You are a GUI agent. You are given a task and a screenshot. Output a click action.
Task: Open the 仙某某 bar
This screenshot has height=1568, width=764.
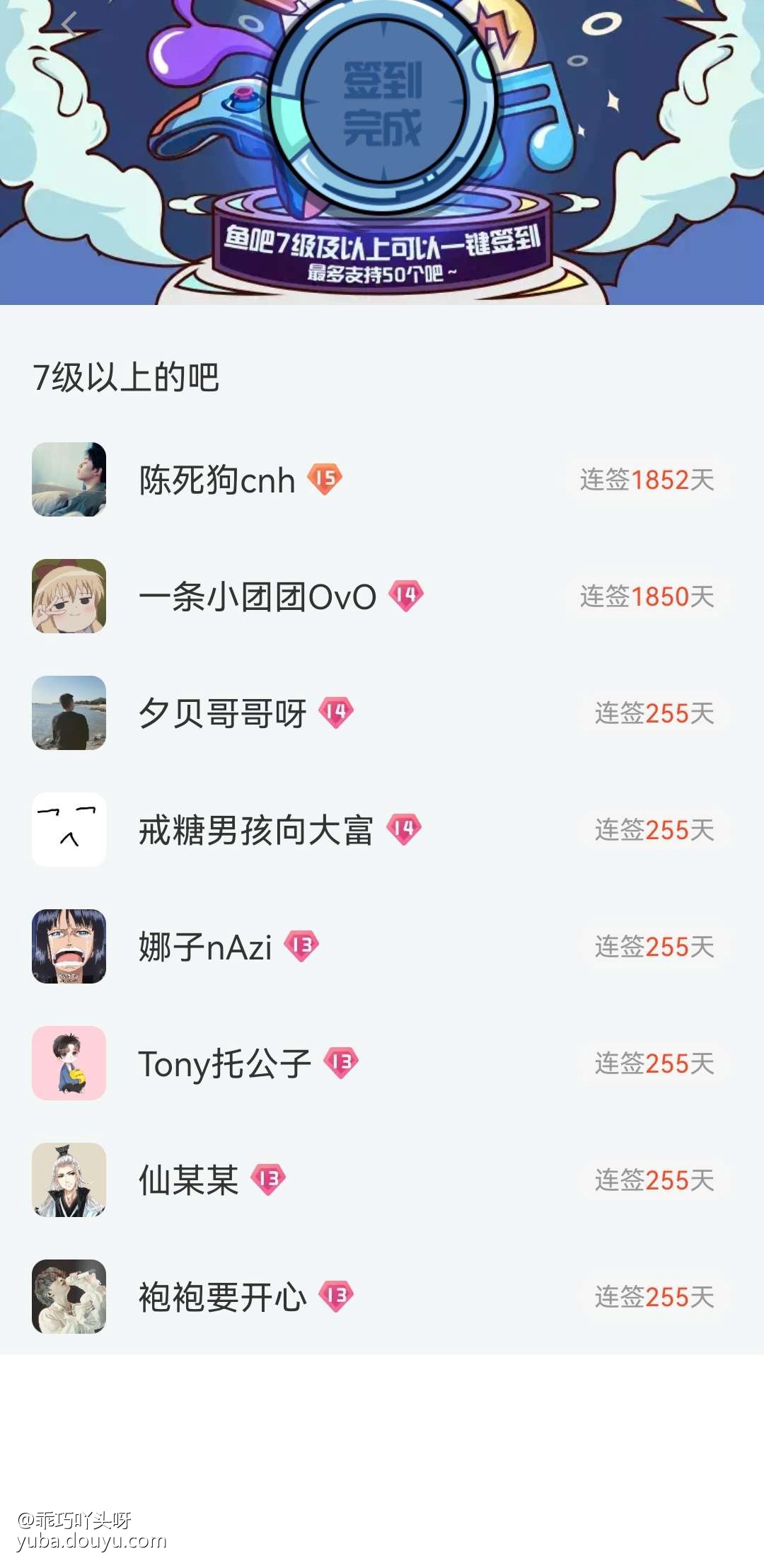tap(188, 1181)
